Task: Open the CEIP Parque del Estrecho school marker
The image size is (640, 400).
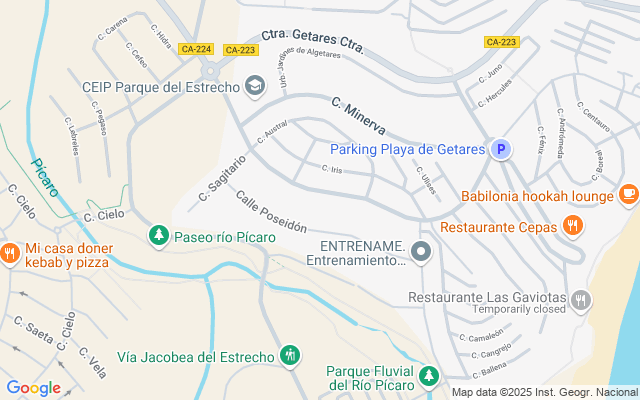Action: point(254,87)
